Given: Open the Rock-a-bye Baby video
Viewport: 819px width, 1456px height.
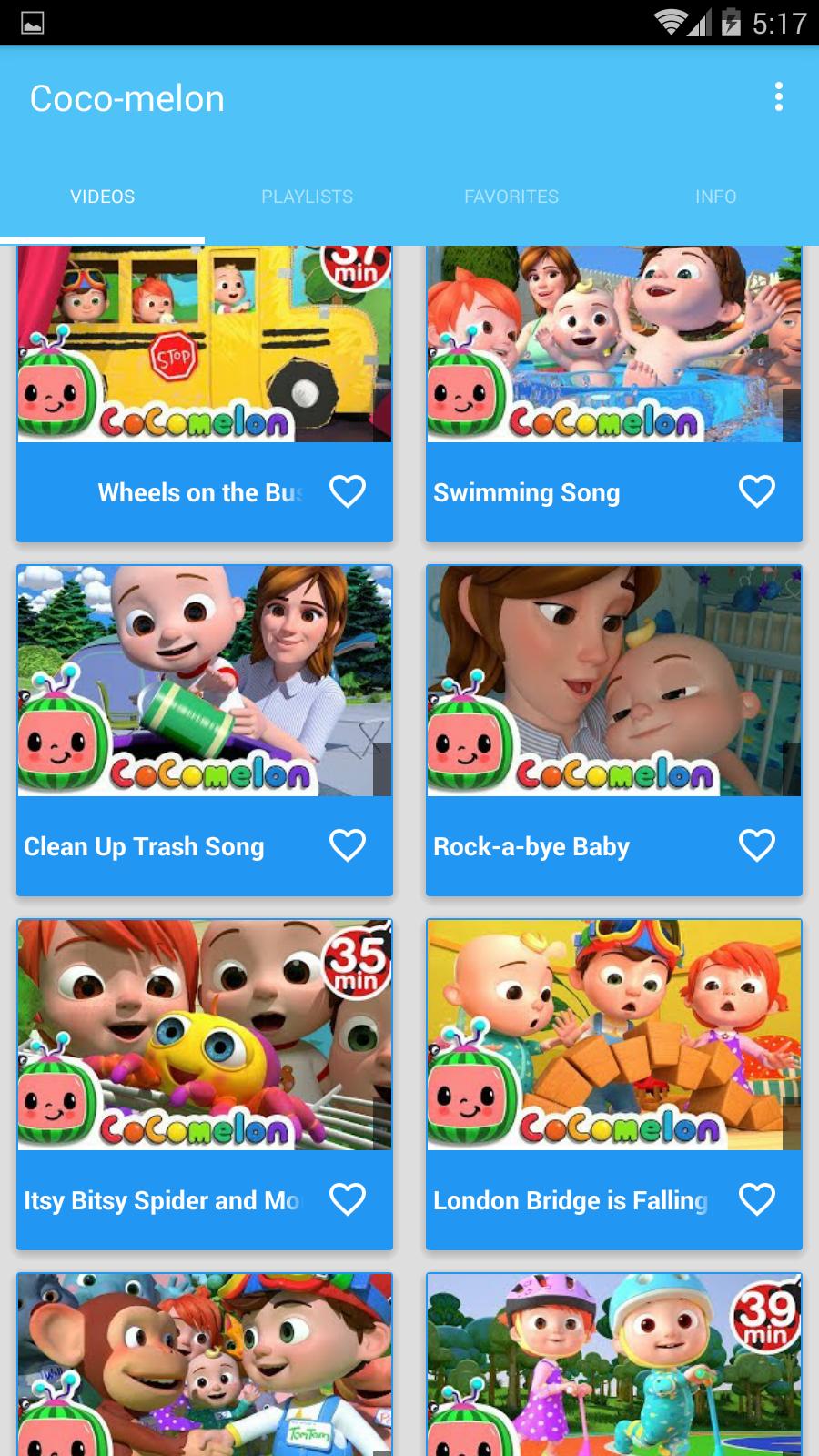Looking at the screenshot, I should coord(614,681).
